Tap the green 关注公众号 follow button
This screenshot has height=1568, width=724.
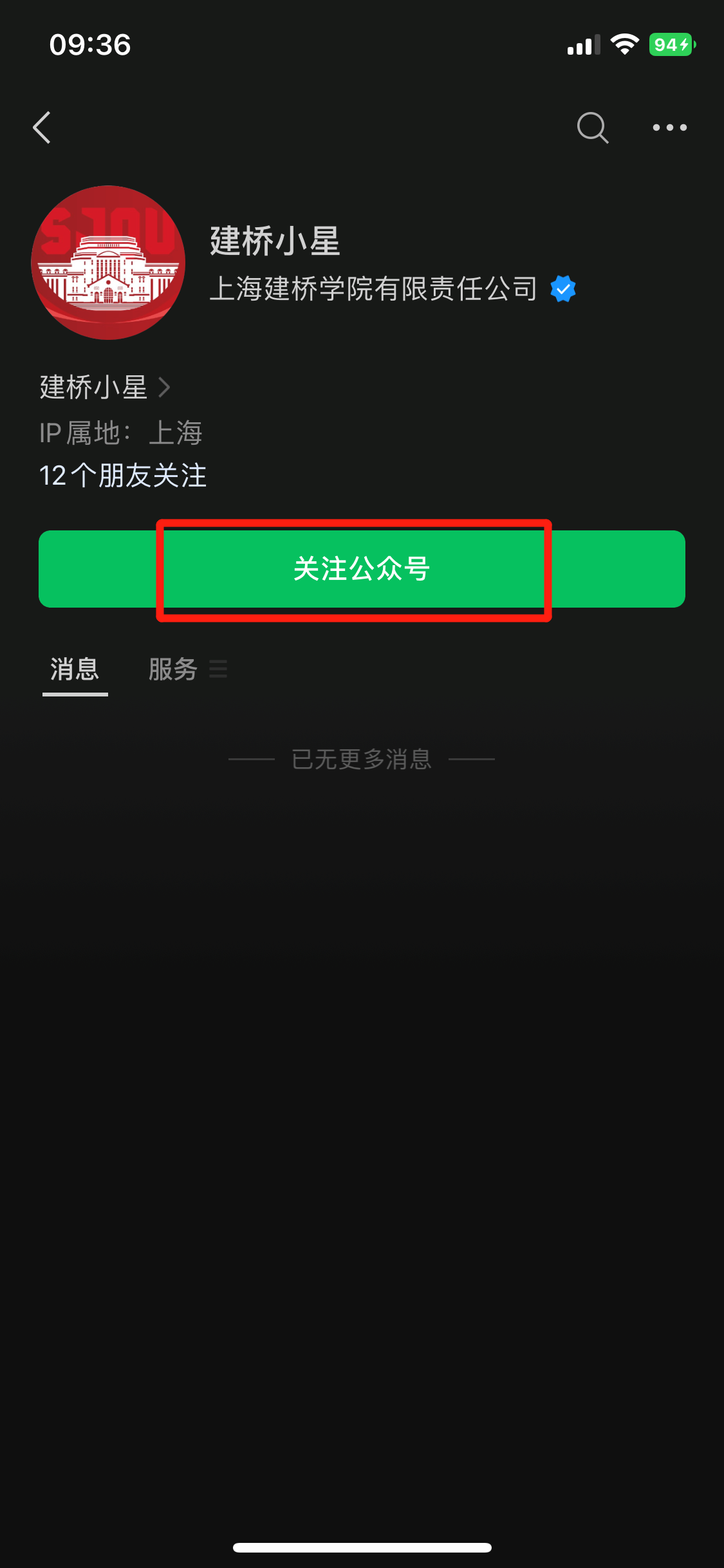point(362,569)
